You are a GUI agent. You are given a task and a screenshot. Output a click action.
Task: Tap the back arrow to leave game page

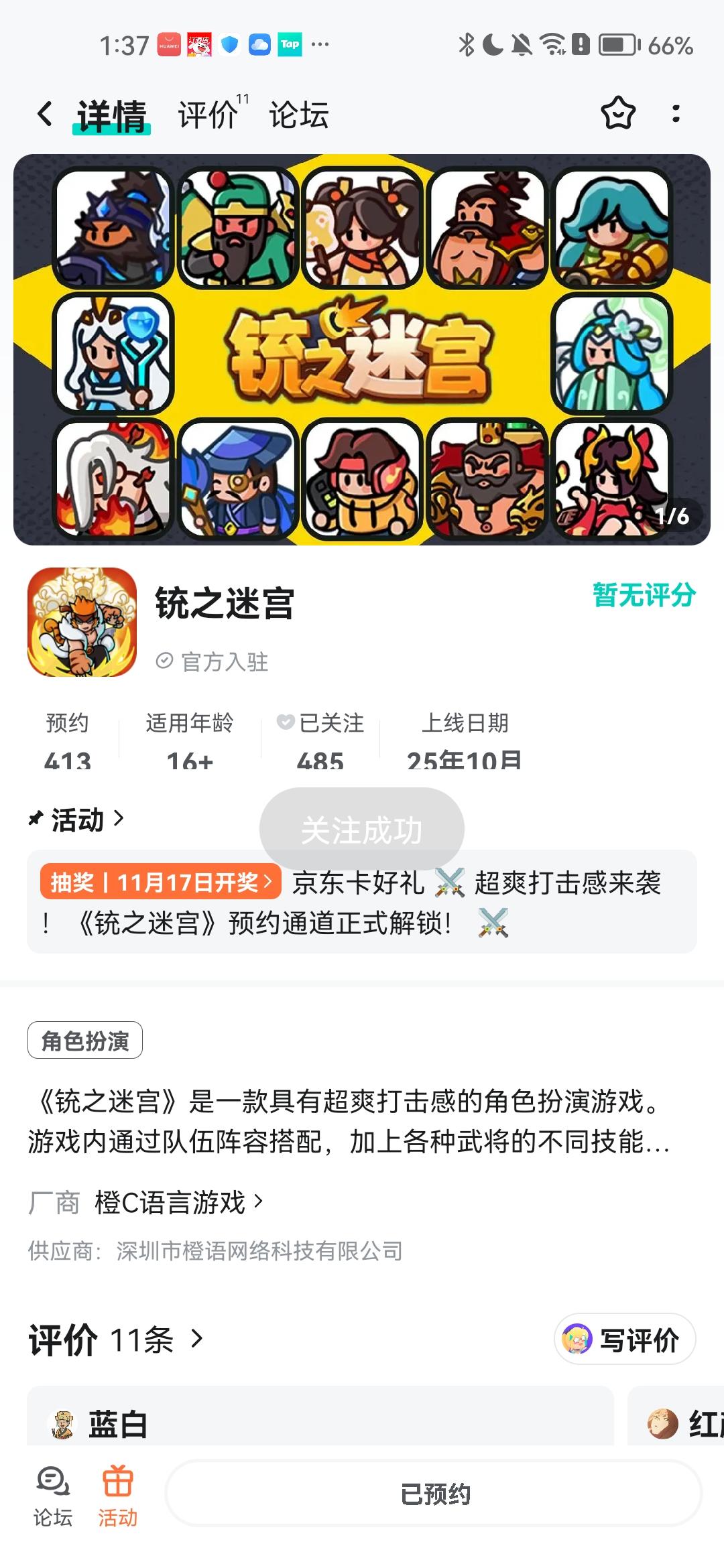coord(43,114)
